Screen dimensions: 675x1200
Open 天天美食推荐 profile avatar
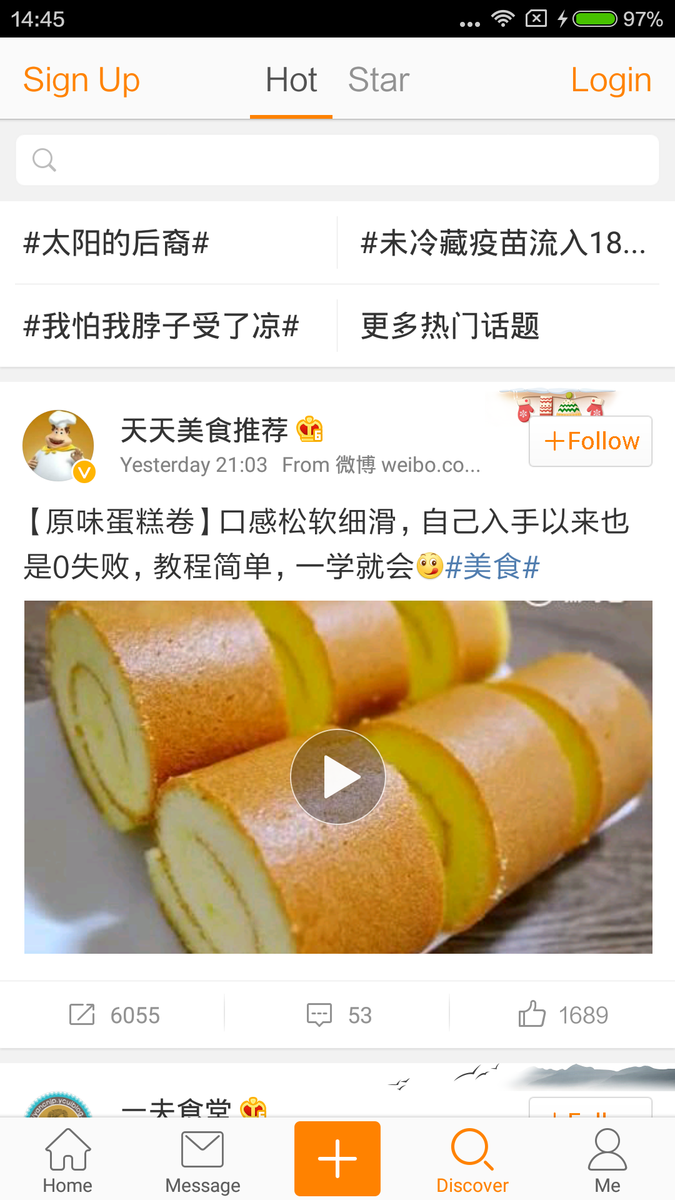58,446
